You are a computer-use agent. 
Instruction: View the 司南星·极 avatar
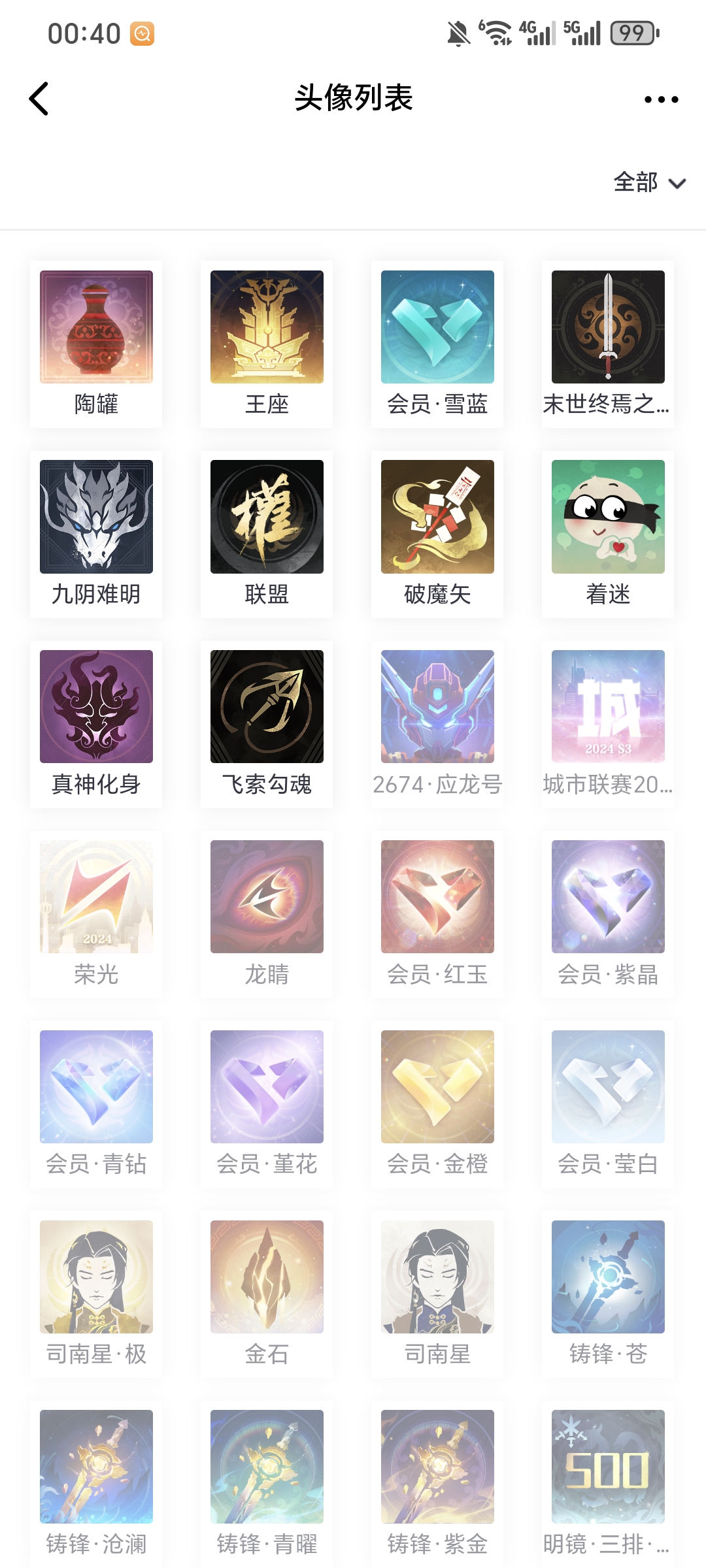96,1277
